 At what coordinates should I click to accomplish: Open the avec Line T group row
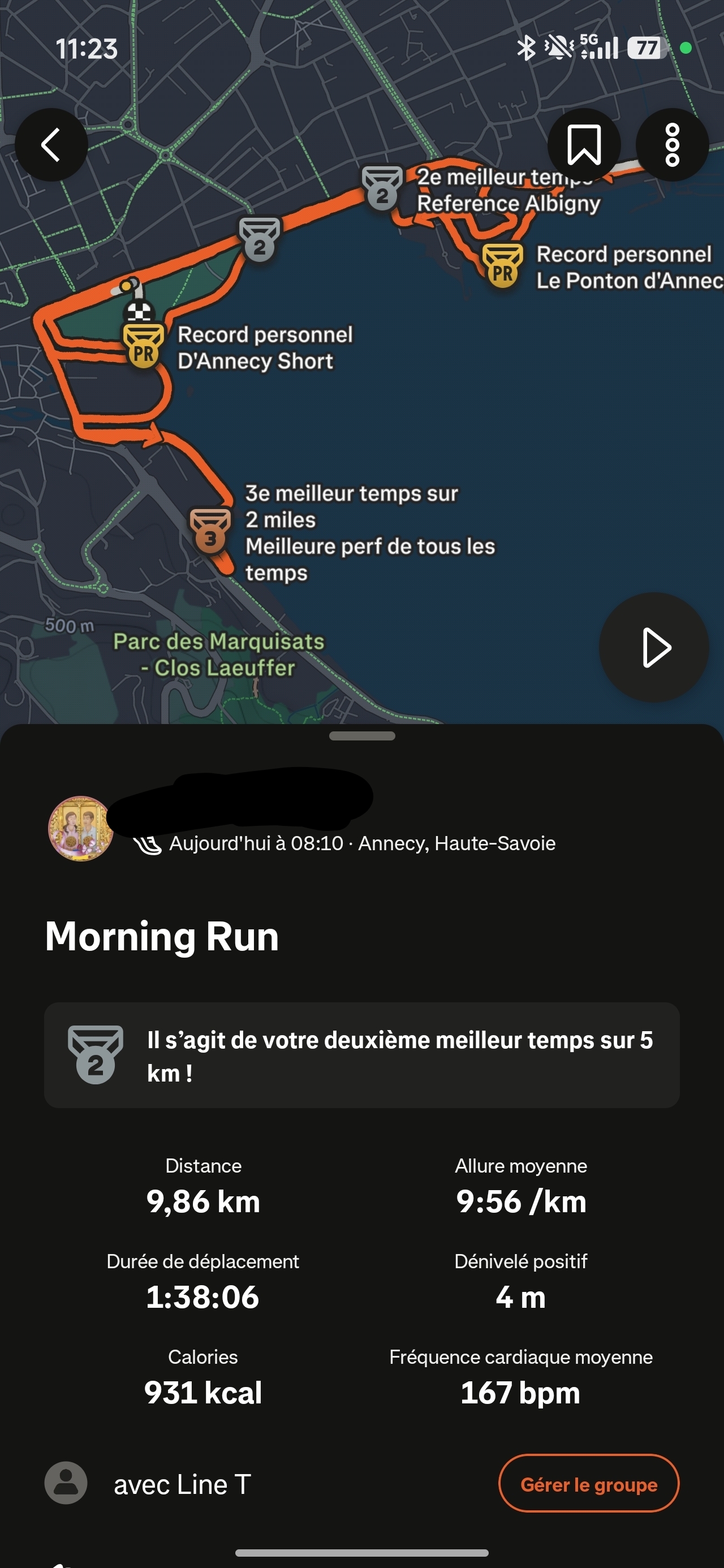(x=182, y=1484)
